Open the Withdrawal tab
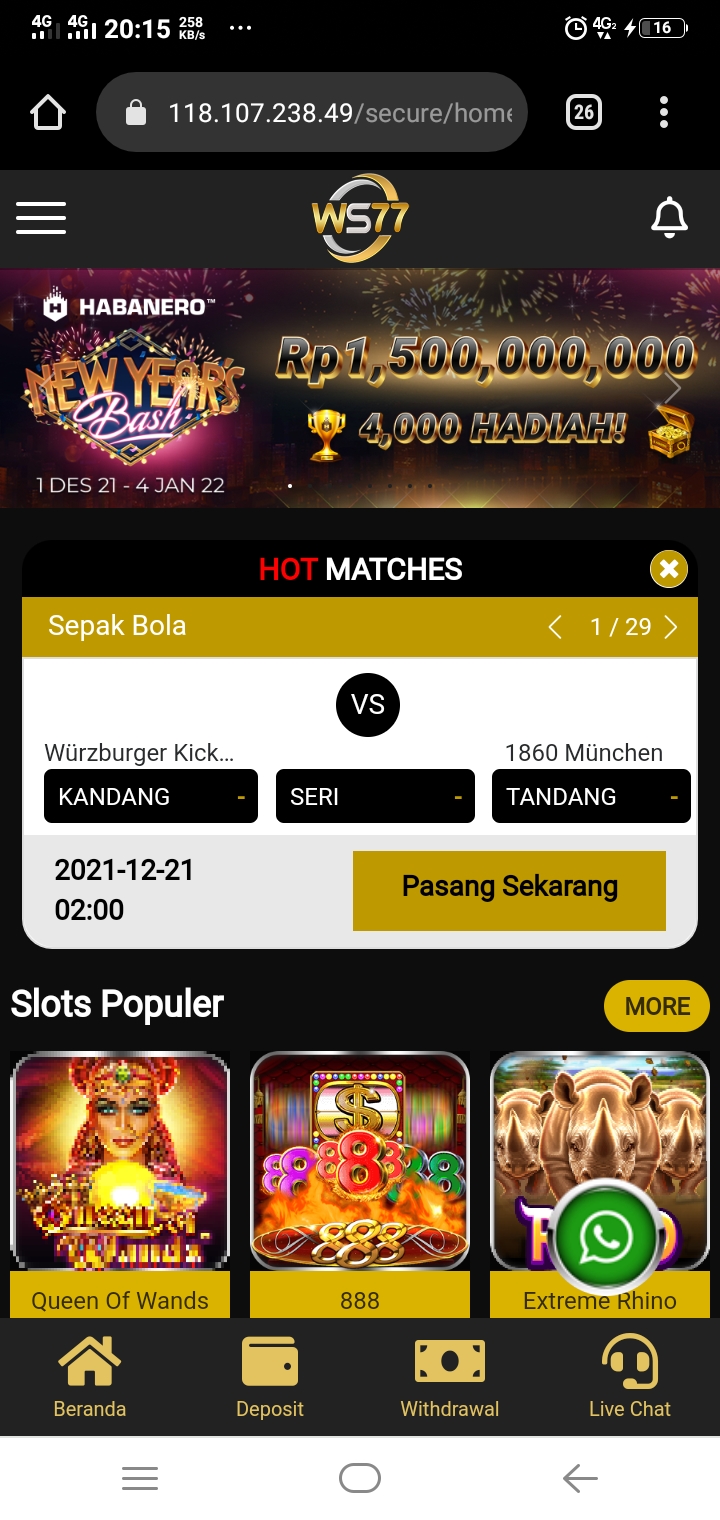The width and height of the screenshot is (720, 1520). [x=450, y=1378]
